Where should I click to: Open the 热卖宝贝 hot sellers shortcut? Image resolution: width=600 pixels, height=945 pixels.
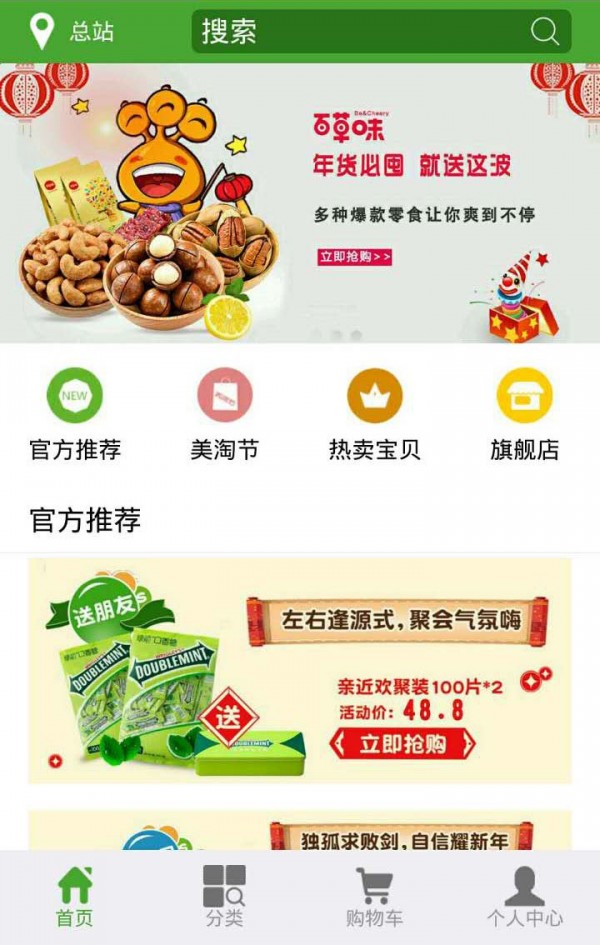click(x=375, y=414)
